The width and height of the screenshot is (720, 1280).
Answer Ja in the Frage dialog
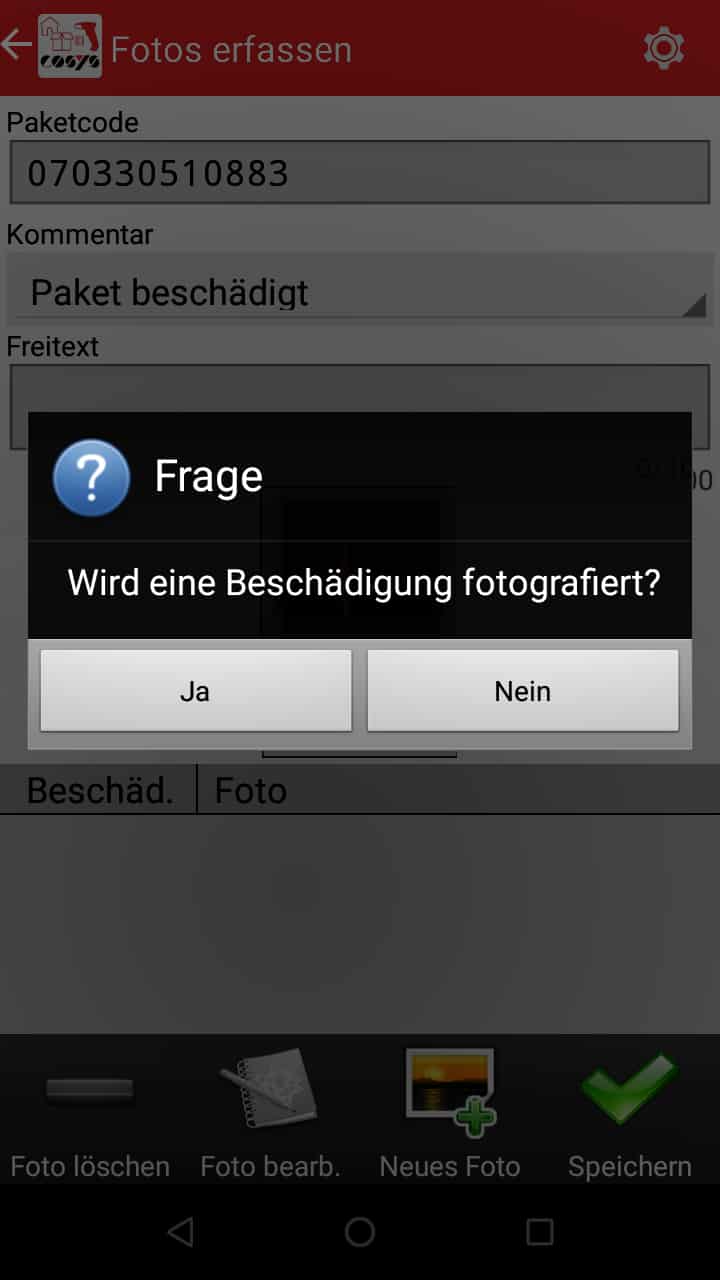tap(195, 691)
